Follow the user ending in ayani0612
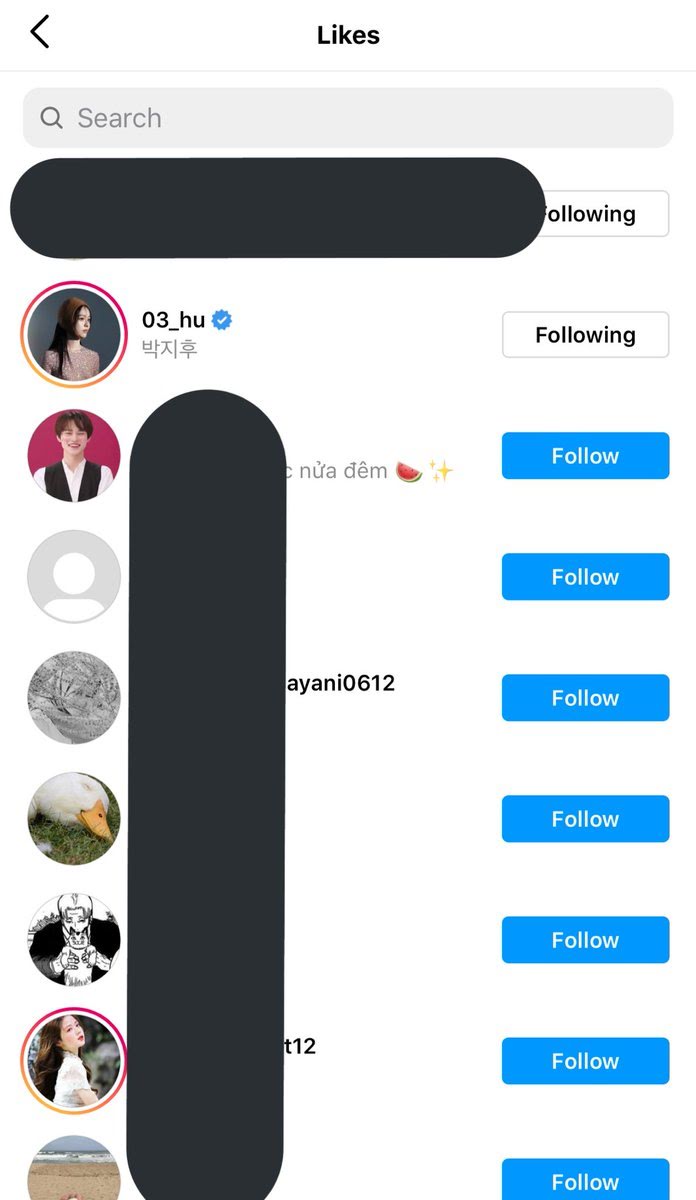The image size is (696, 1200). [x=585, y=698]
